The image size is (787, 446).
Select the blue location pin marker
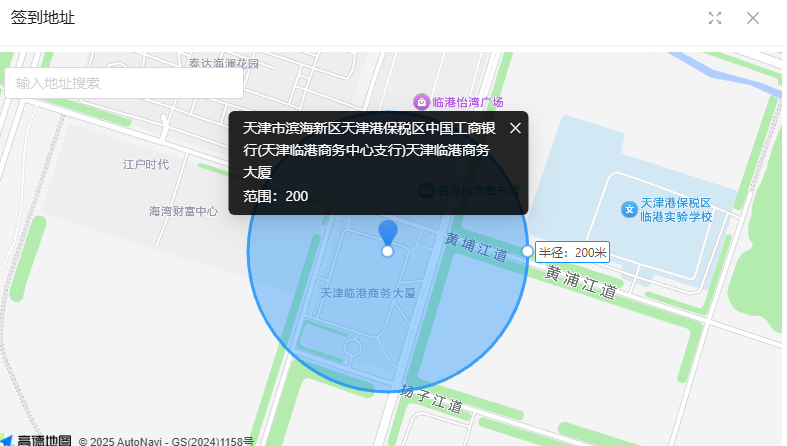tap(388, 233)
